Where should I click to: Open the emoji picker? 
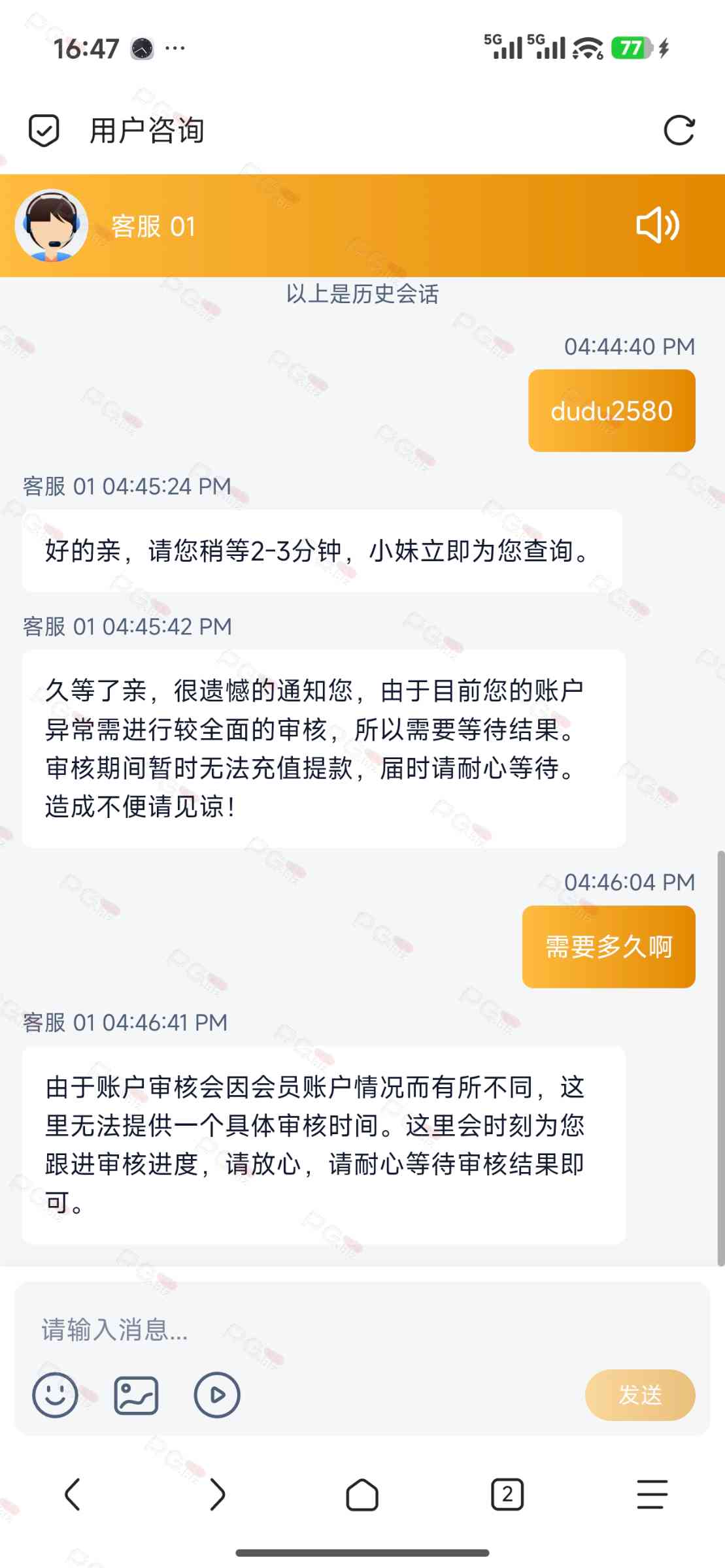[55, 1395]
